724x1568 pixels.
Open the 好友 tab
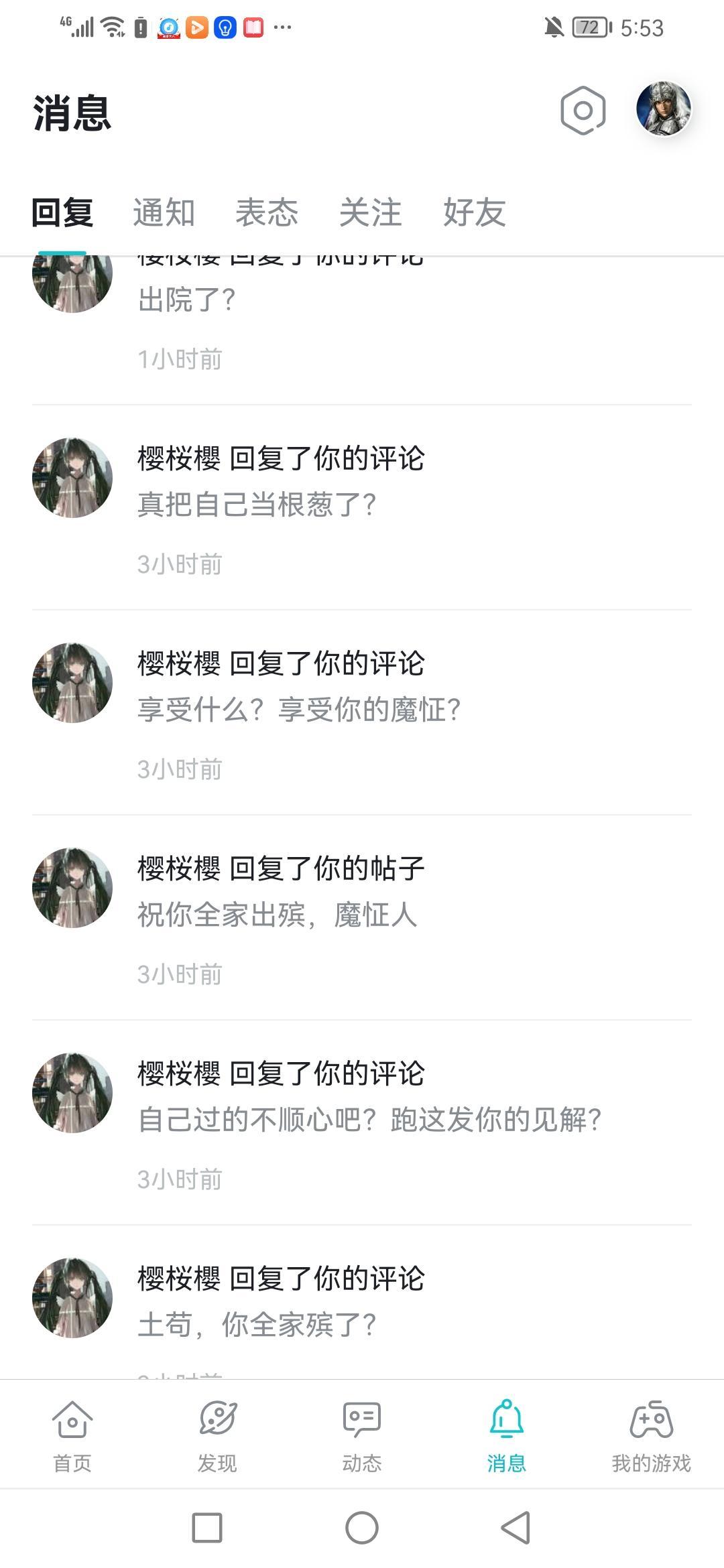(x=474, y=213)
